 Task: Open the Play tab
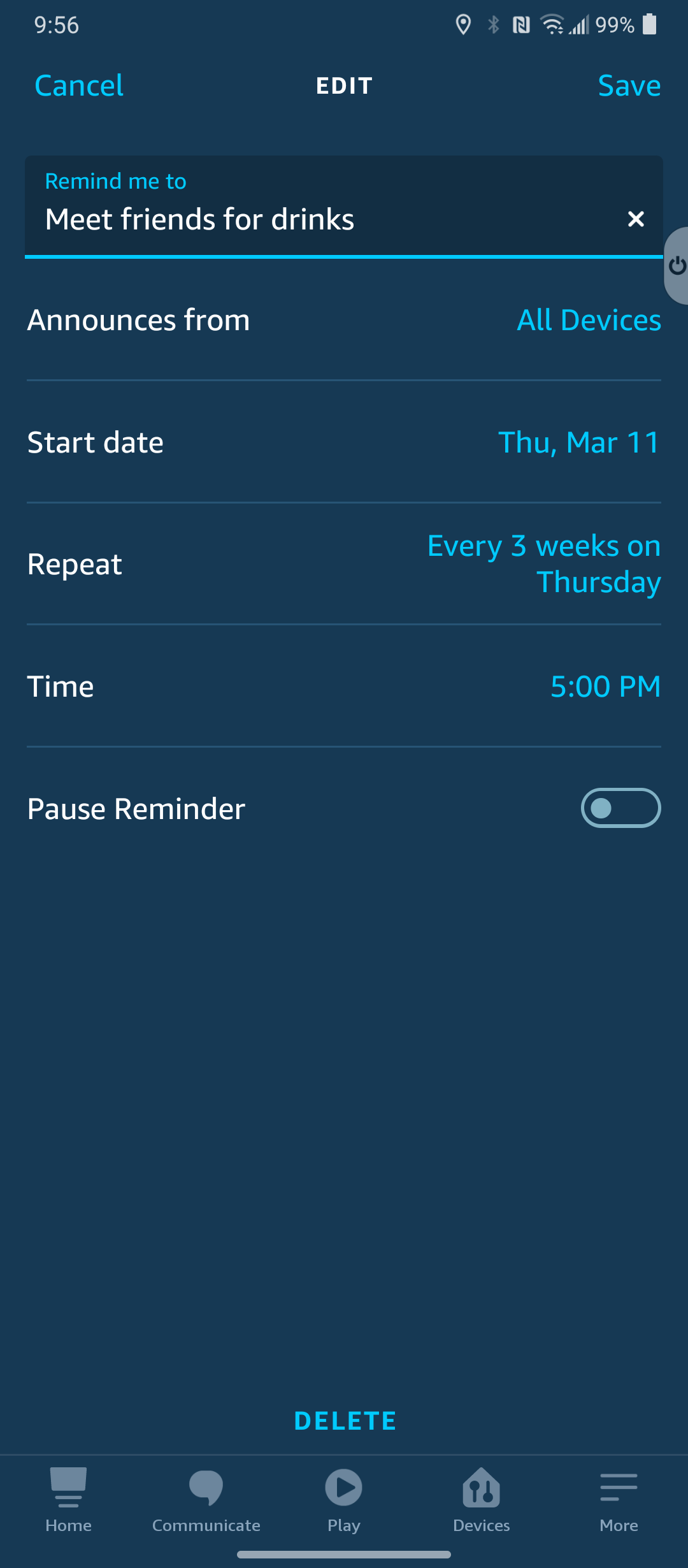[x=344, y=1499]
